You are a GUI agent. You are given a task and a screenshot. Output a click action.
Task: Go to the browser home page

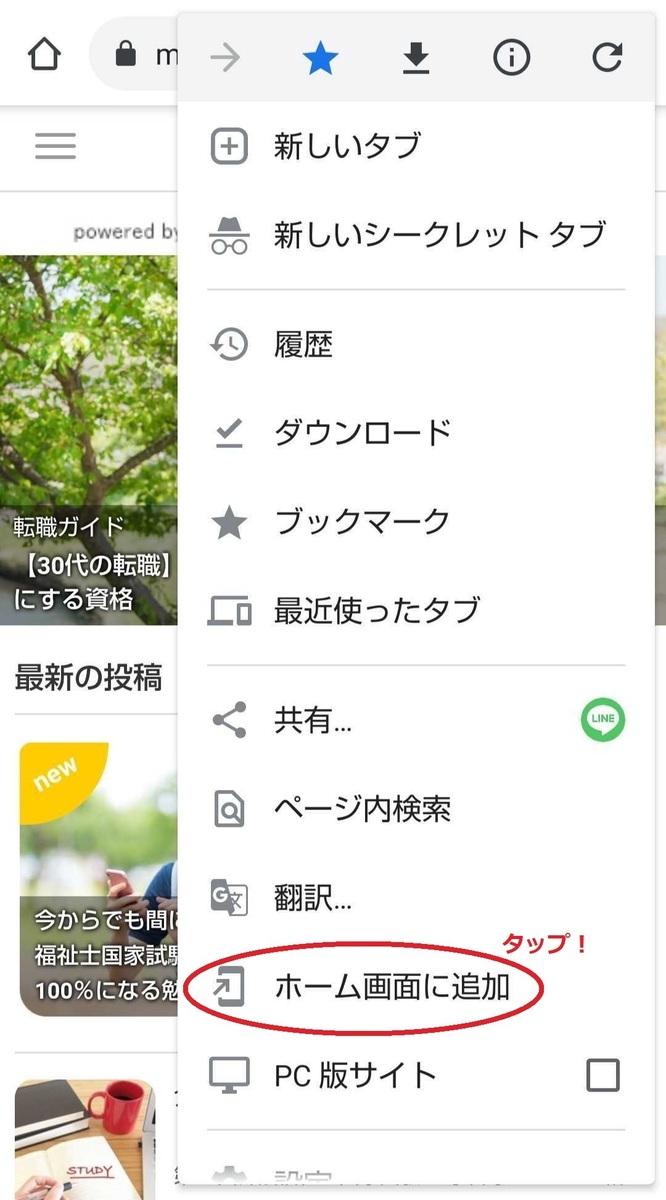[44, 55]
